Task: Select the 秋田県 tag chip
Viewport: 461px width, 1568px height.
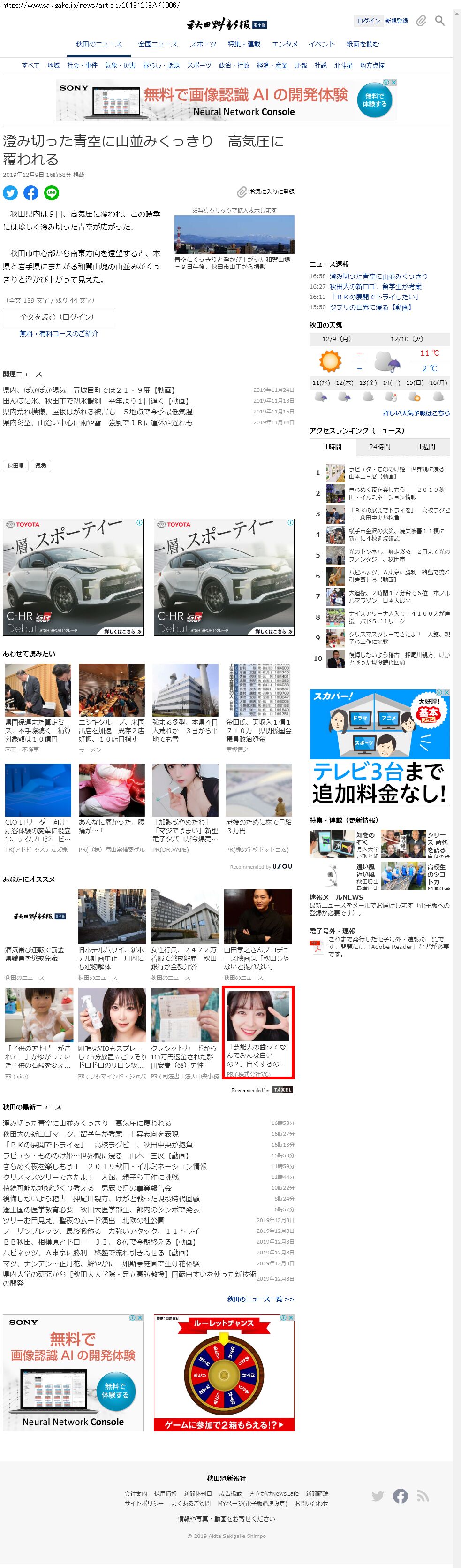Action: (x=15, y=466)
